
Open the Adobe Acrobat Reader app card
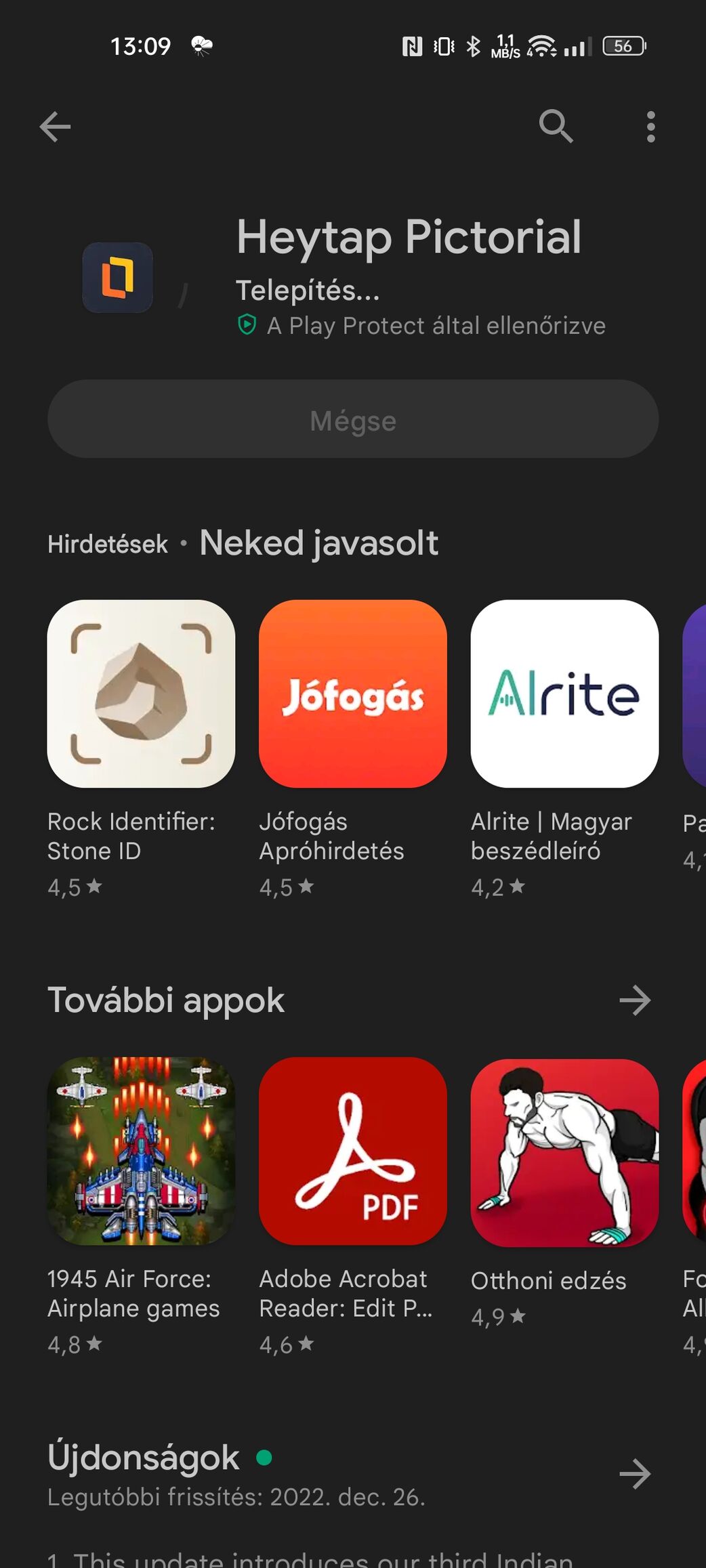pos(352,1206)
